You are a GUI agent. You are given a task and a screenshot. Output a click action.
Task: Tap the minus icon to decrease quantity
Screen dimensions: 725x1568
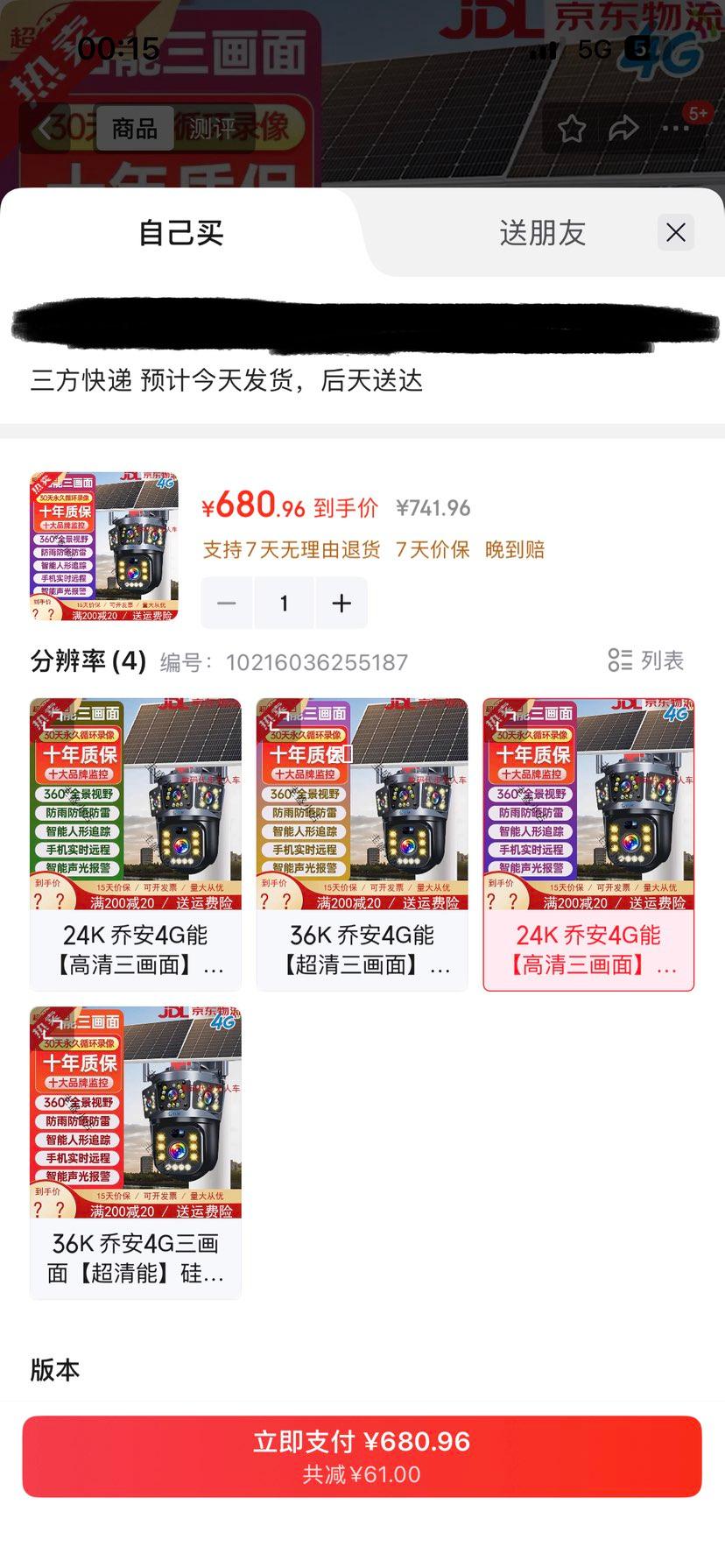point(226,603)
